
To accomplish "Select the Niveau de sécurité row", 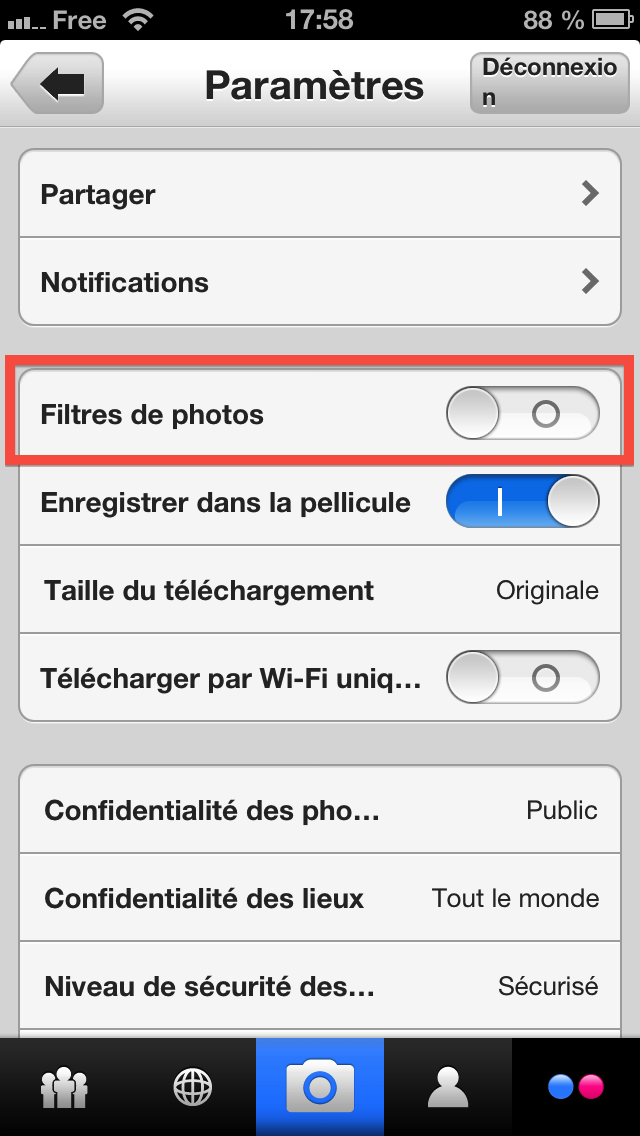I will 320,986.
